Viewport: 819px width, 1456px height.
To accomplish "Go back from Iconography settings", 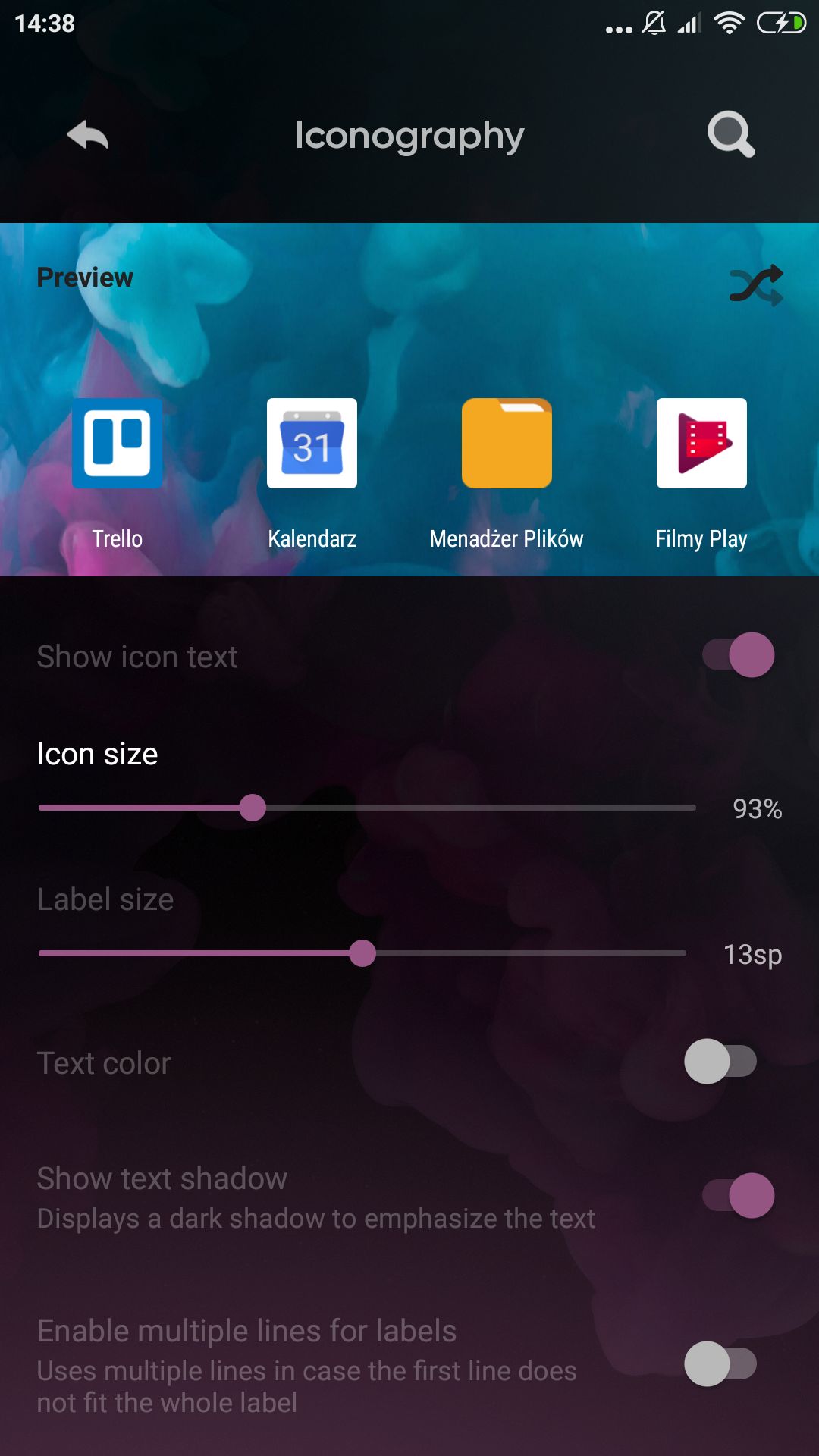I will [88, 136].
